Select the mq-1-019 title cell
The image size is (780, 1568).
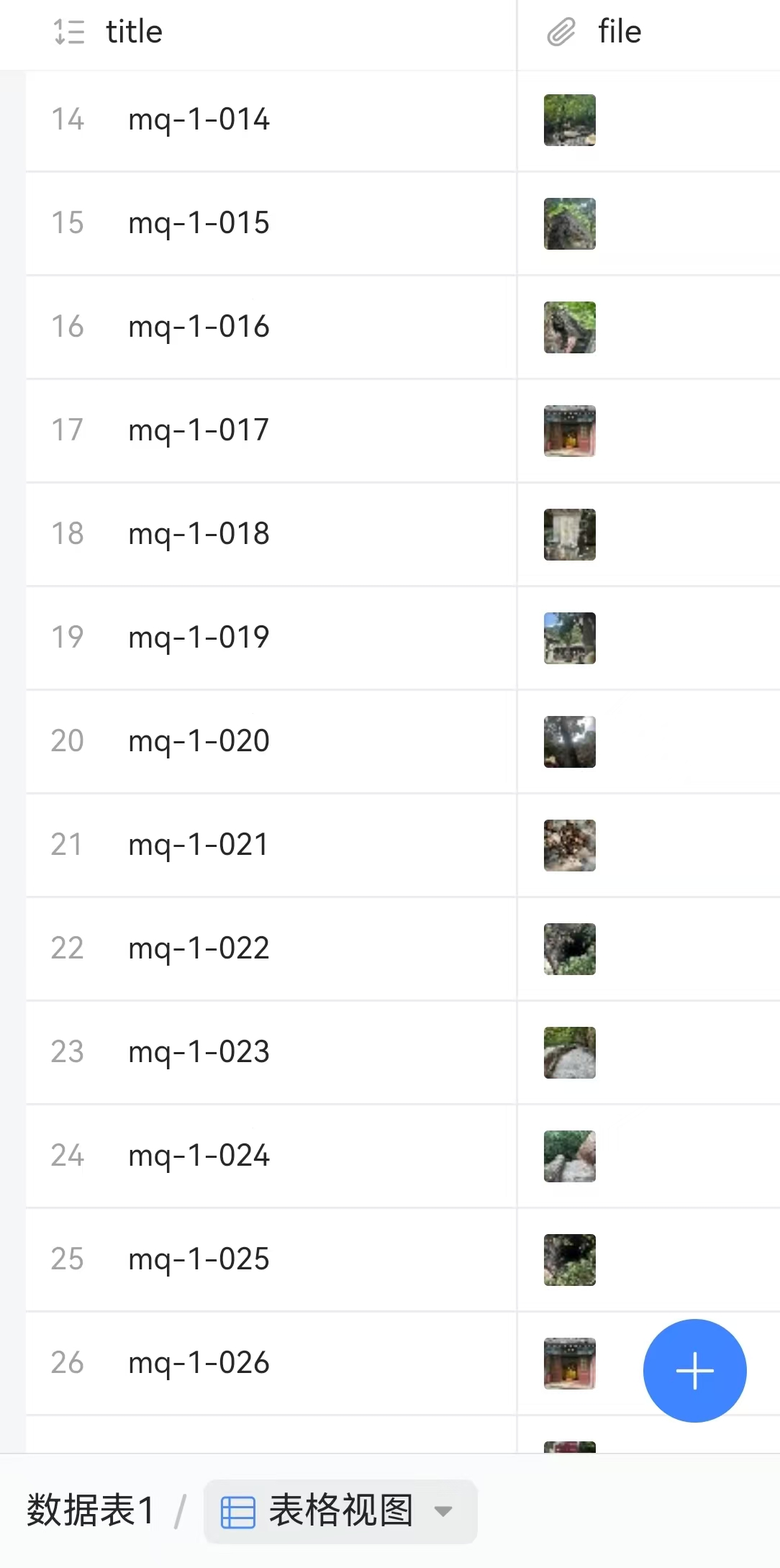tap(199, 638)
